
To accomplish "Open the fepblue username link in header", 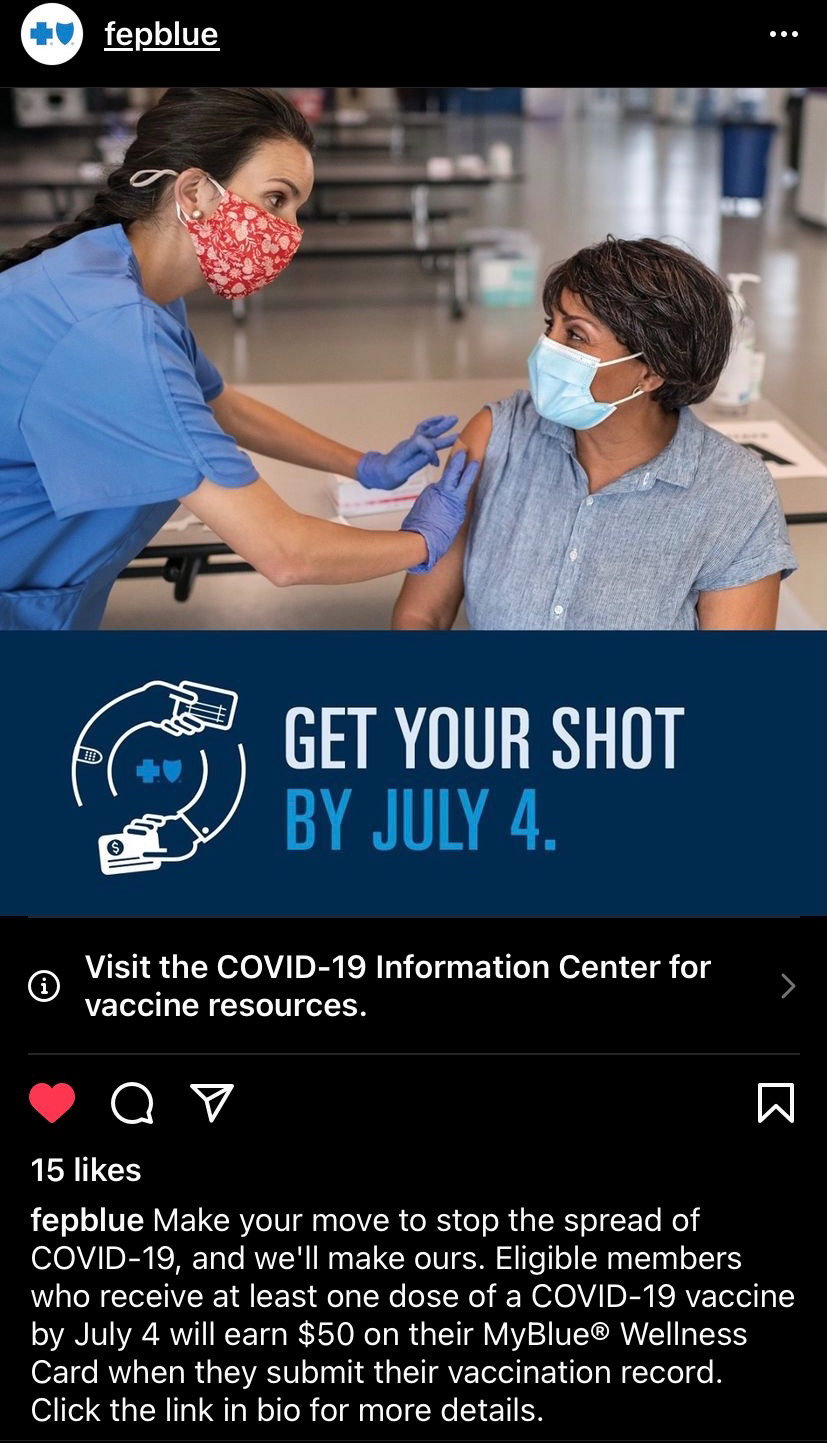I will pos(161,35).
